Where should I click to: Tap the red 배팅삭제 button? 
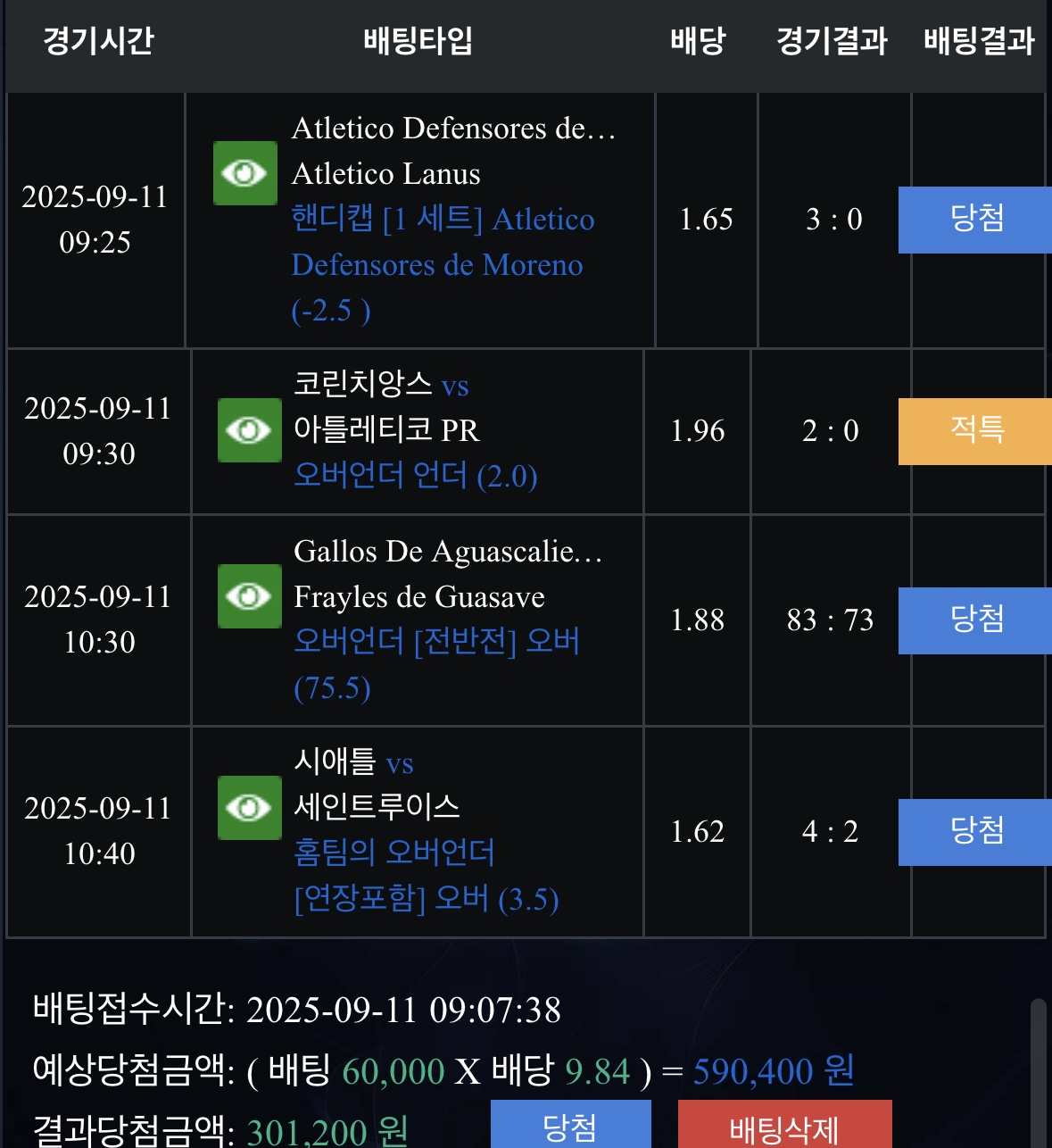pyautogui.click(x=784, y=1126)
